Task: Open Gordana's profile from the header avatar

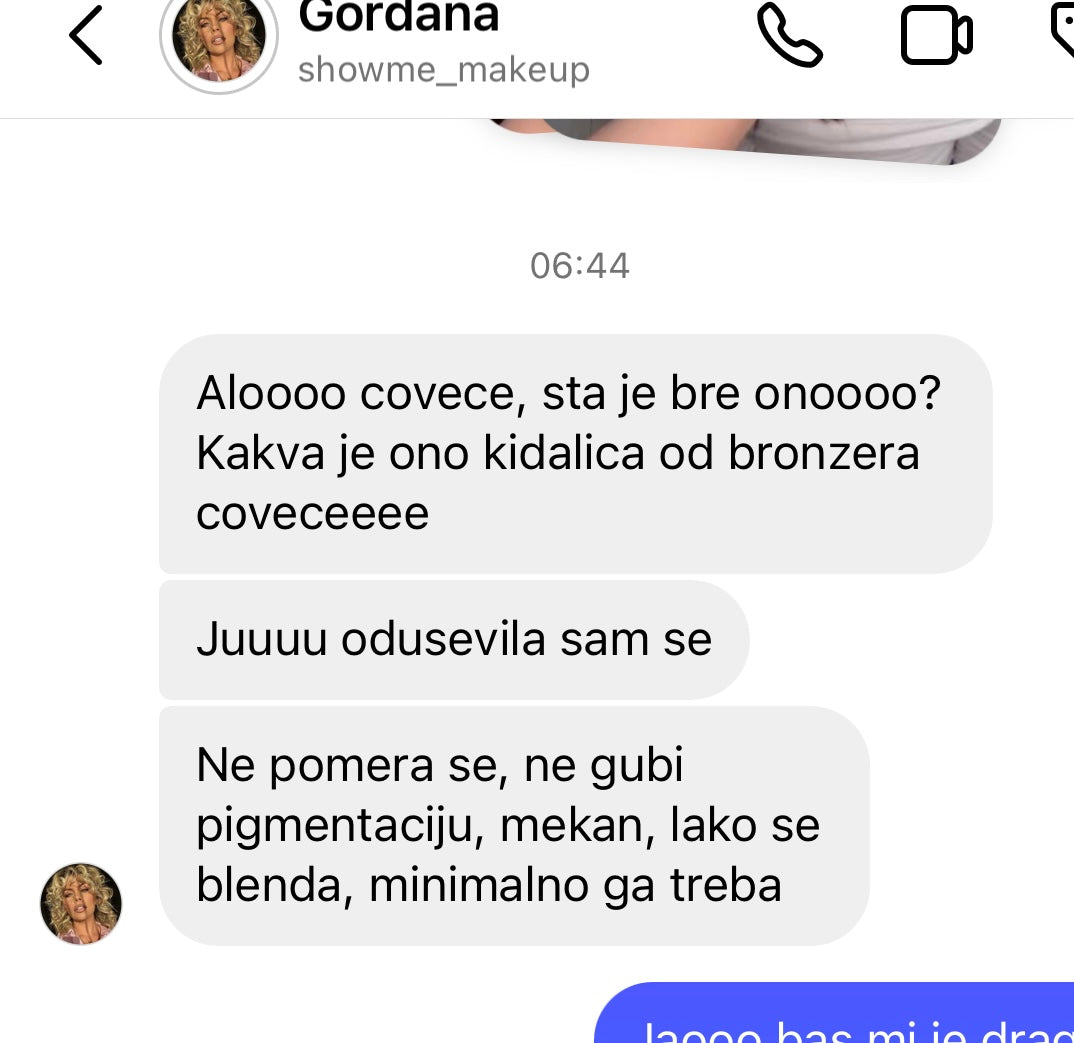Action: click(218, 40)
